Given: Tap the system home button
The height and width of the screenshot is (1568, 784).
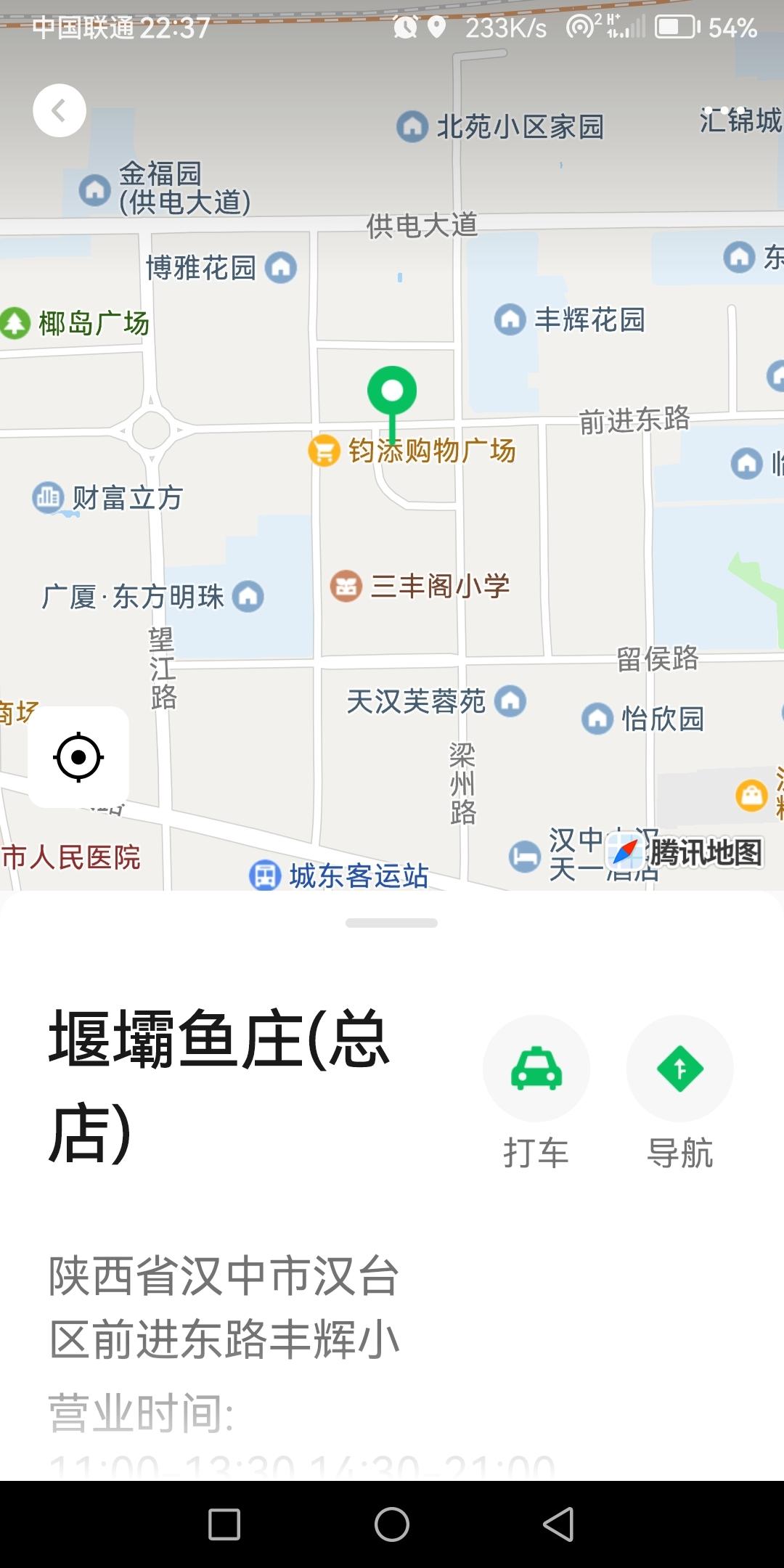Looking at the screenshot, I should (392, 1524).
